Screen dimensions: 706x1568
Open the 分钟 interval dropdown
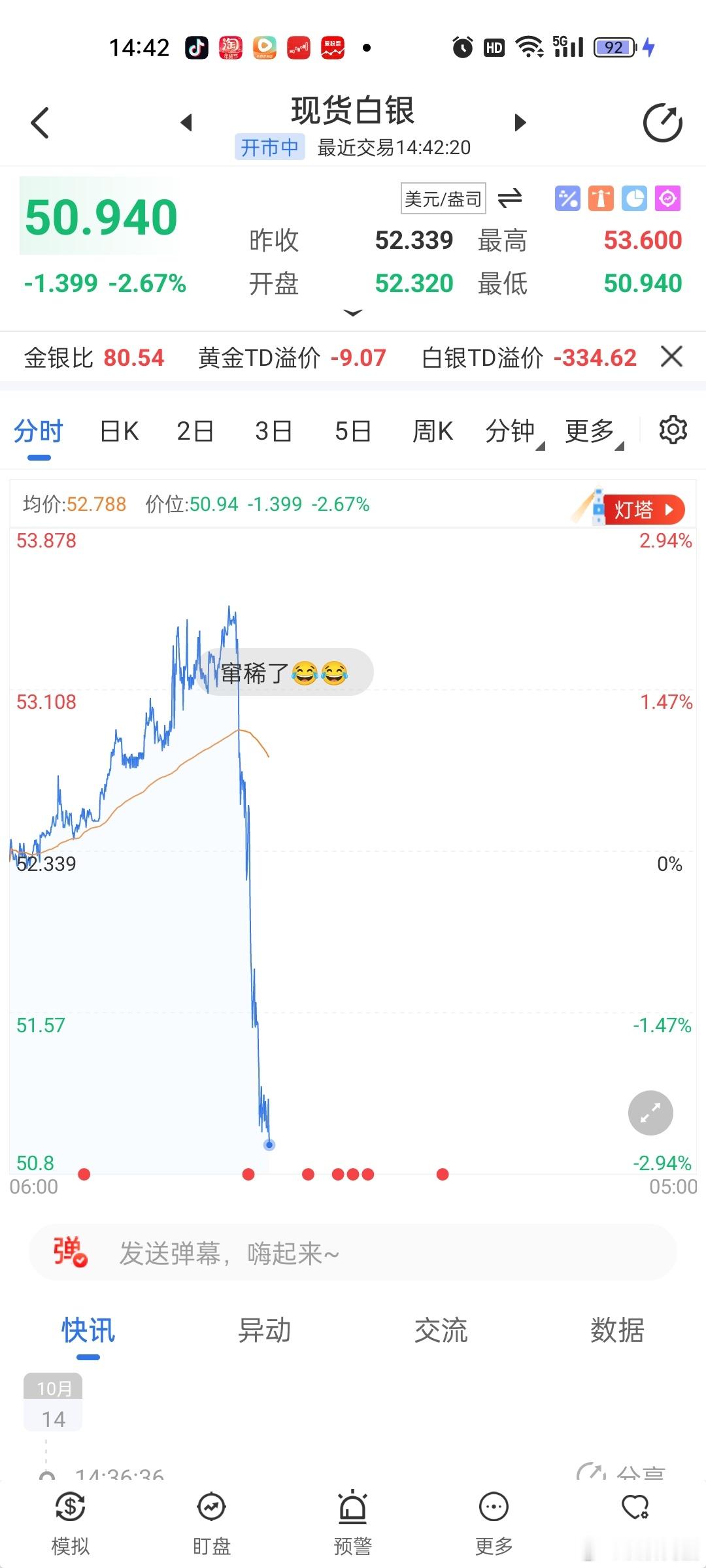[514, 433]
